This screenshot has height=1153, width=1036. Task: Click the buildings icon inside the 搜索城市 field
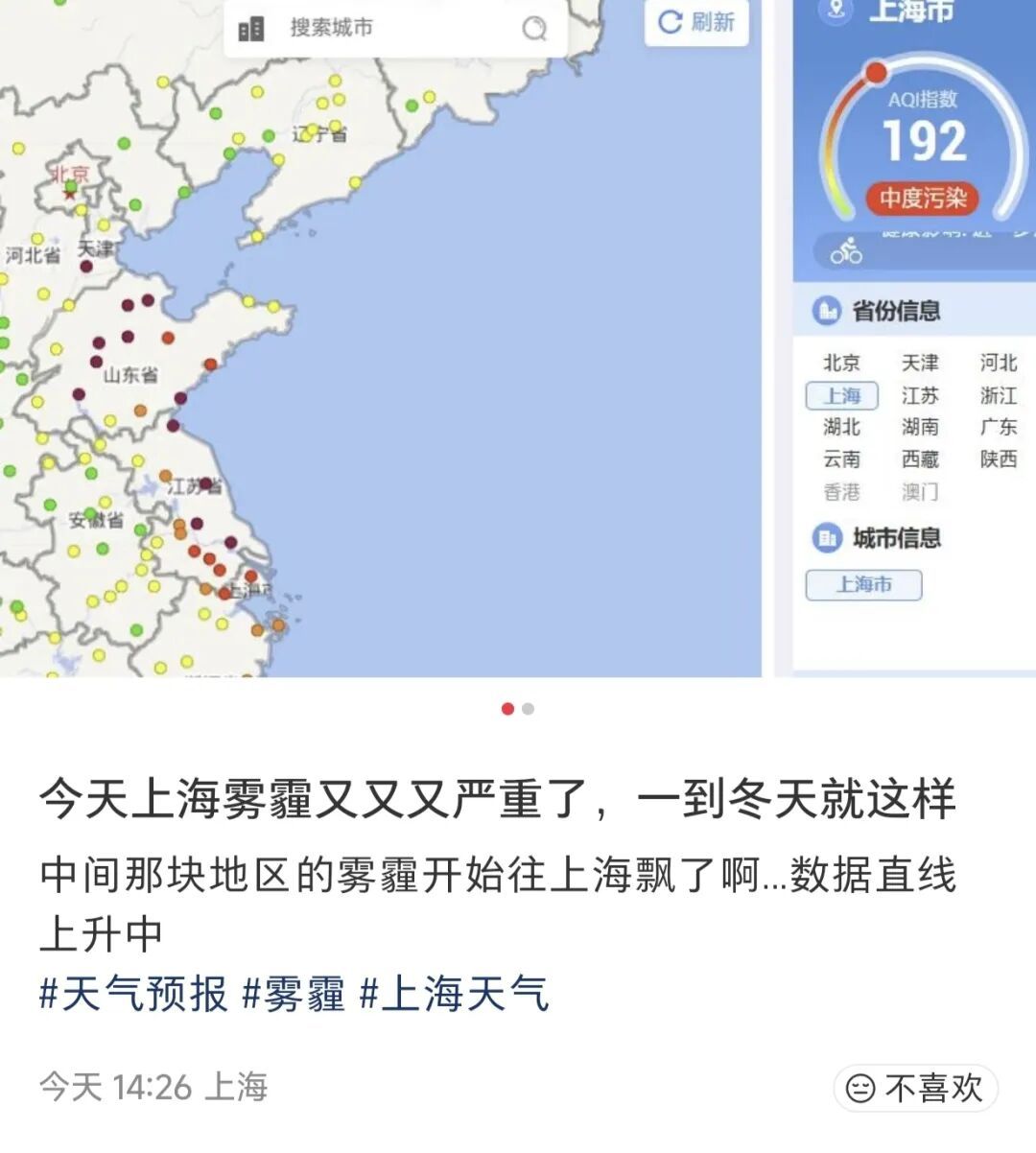click(x=252, y=29)
